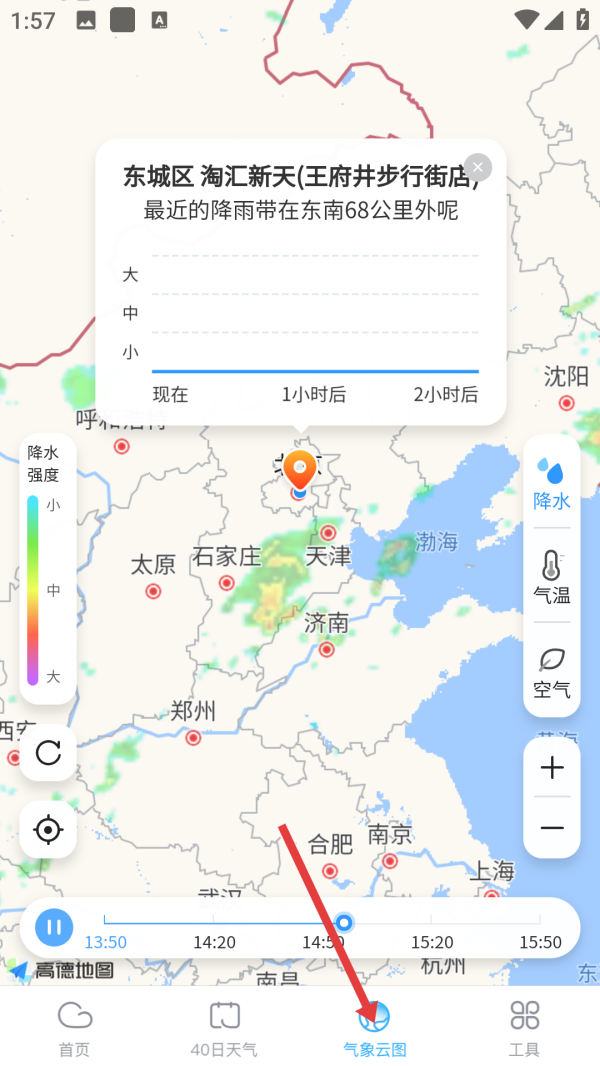Pause the radar timeline animation

[54, 927]
